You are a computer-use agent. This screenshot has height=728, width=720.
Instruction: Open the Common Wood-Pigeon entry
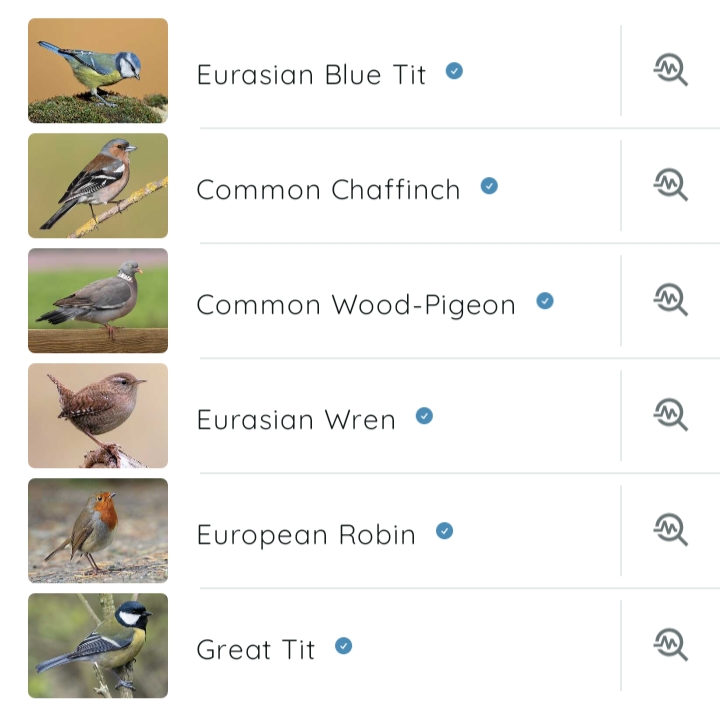(355, 305)
